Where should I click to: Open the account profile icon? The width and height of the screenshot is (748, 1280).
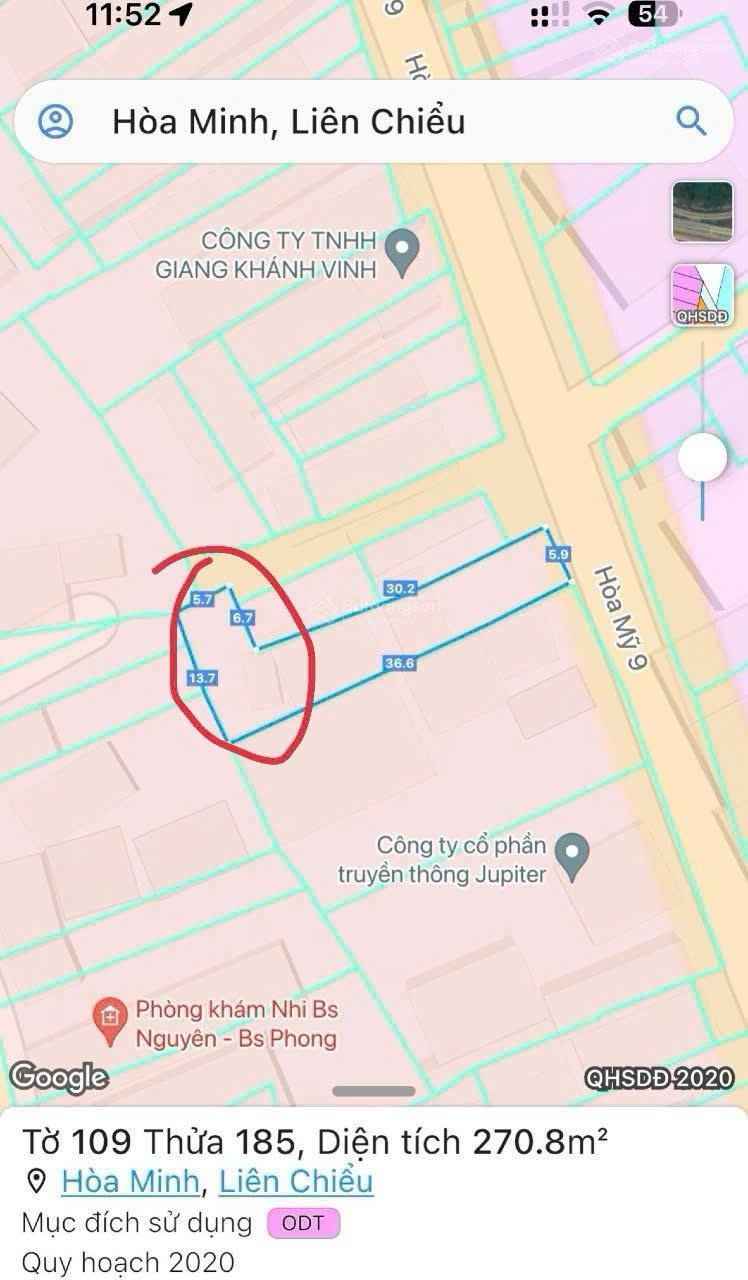click(55, 122)
